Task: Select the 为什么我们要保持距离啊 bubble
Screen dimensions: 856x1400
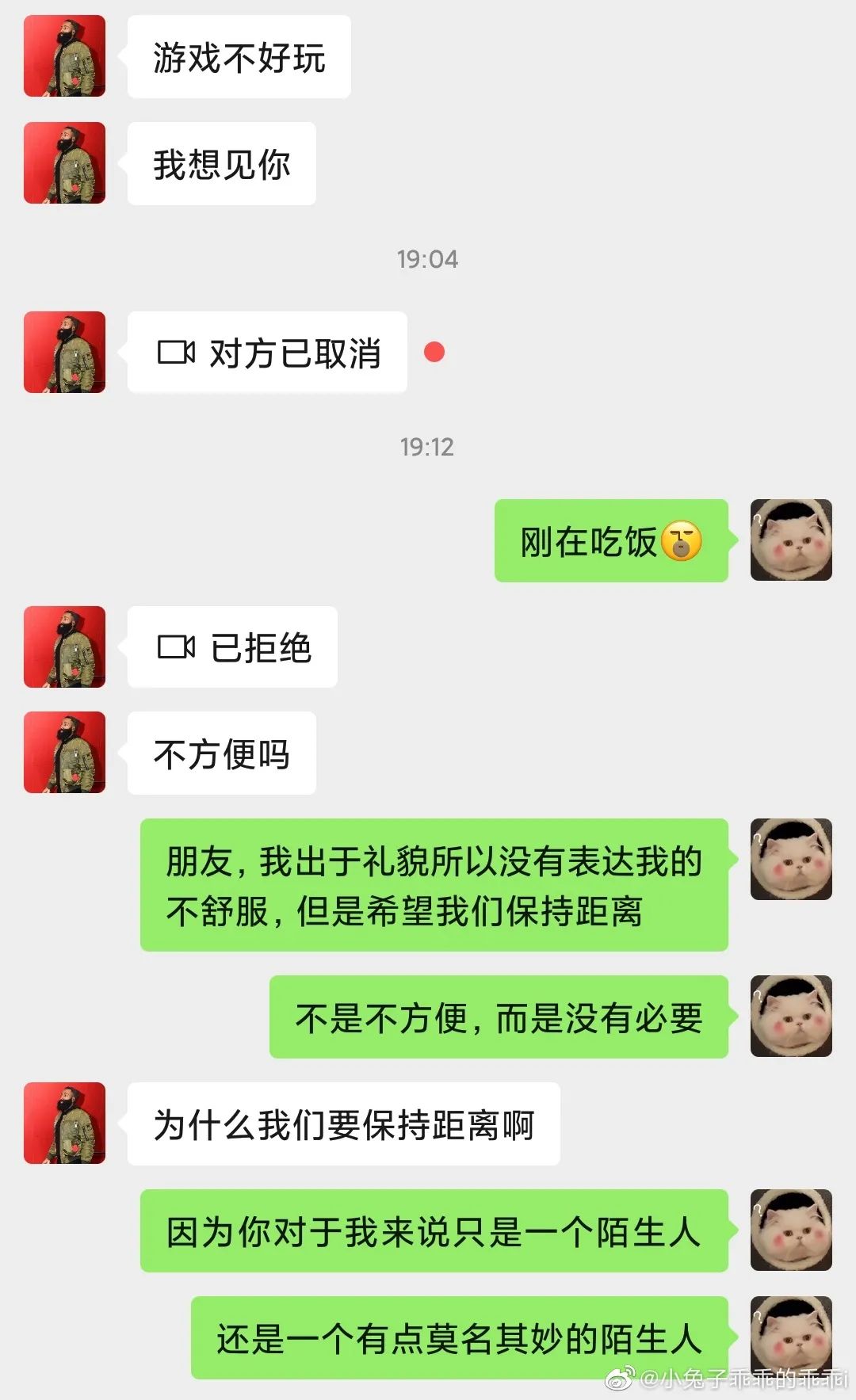Action: click(x=341, y=1123)
